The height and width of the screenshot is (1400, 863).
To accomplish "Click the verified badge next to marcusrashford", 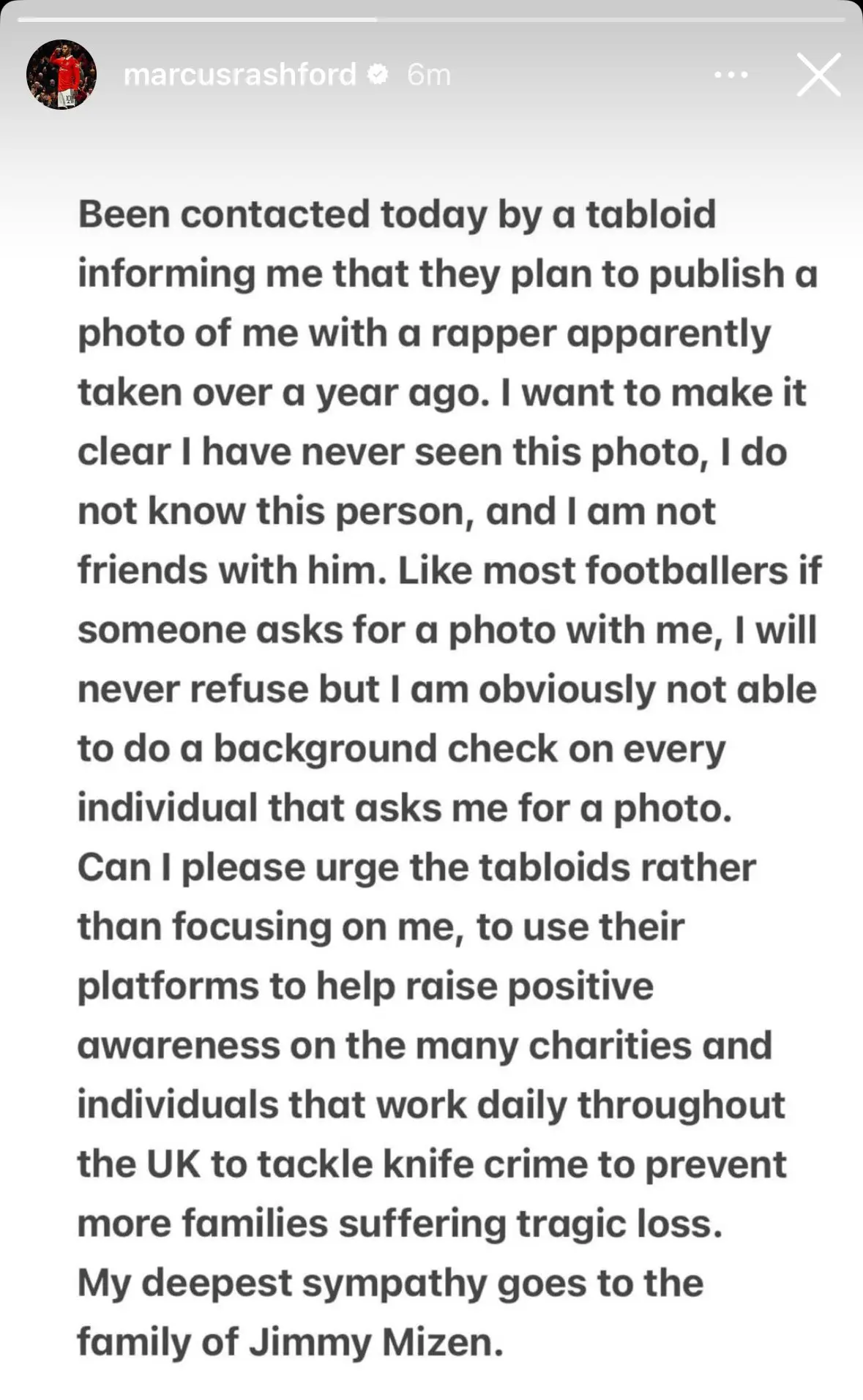I will coord(378,73).
